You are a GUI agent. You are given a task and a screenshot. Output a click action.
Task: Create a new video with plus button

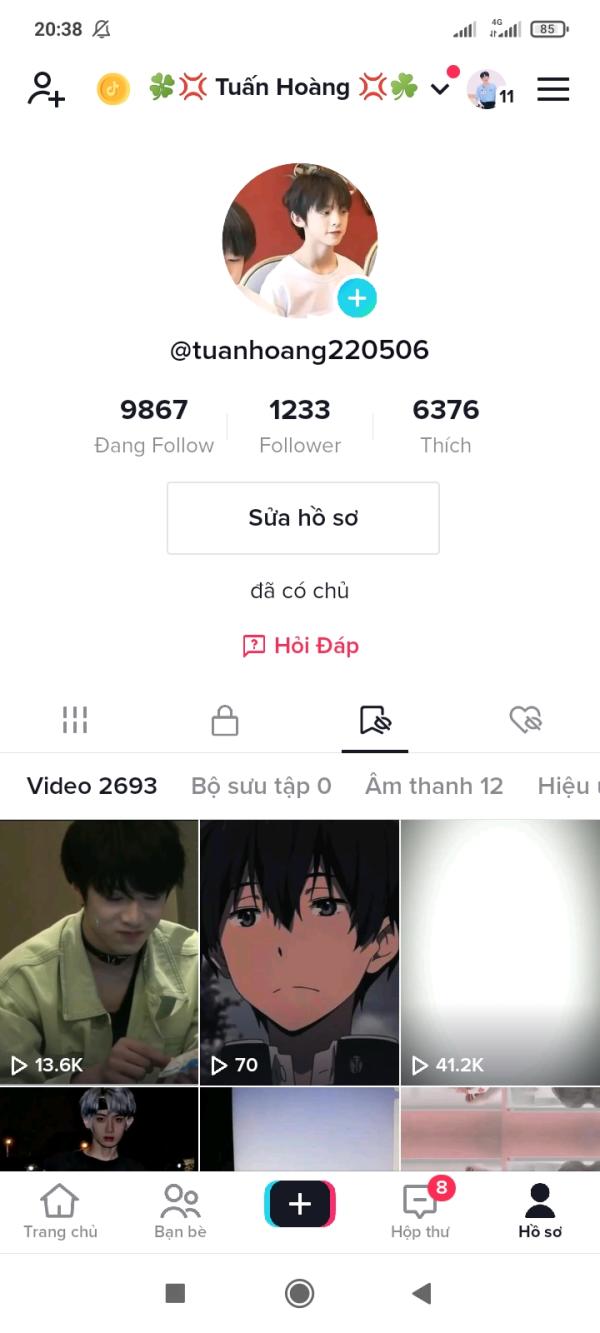click(300, 1204)
